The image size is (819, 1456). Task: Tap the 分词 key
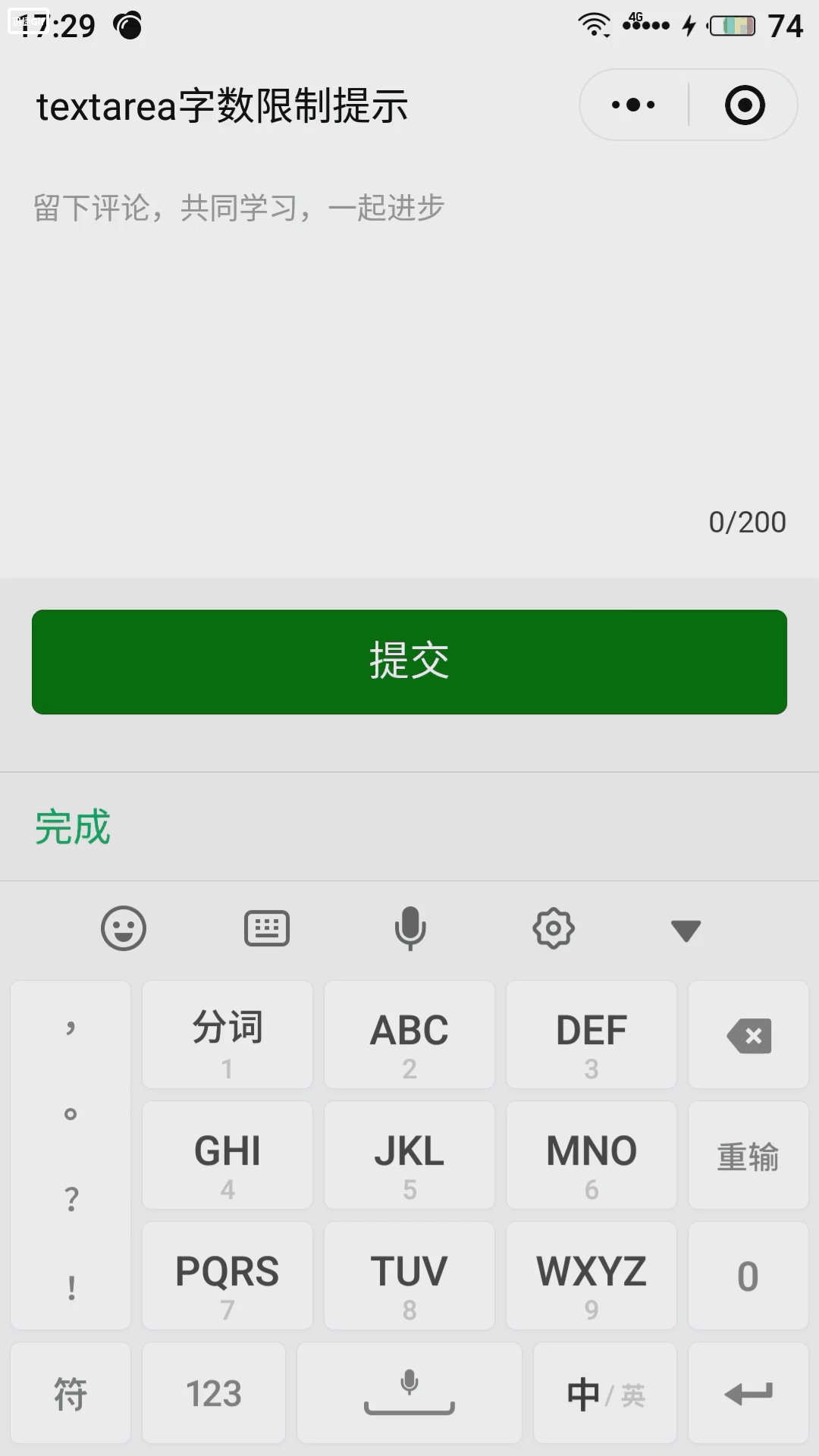click(x=227, y=1035)
